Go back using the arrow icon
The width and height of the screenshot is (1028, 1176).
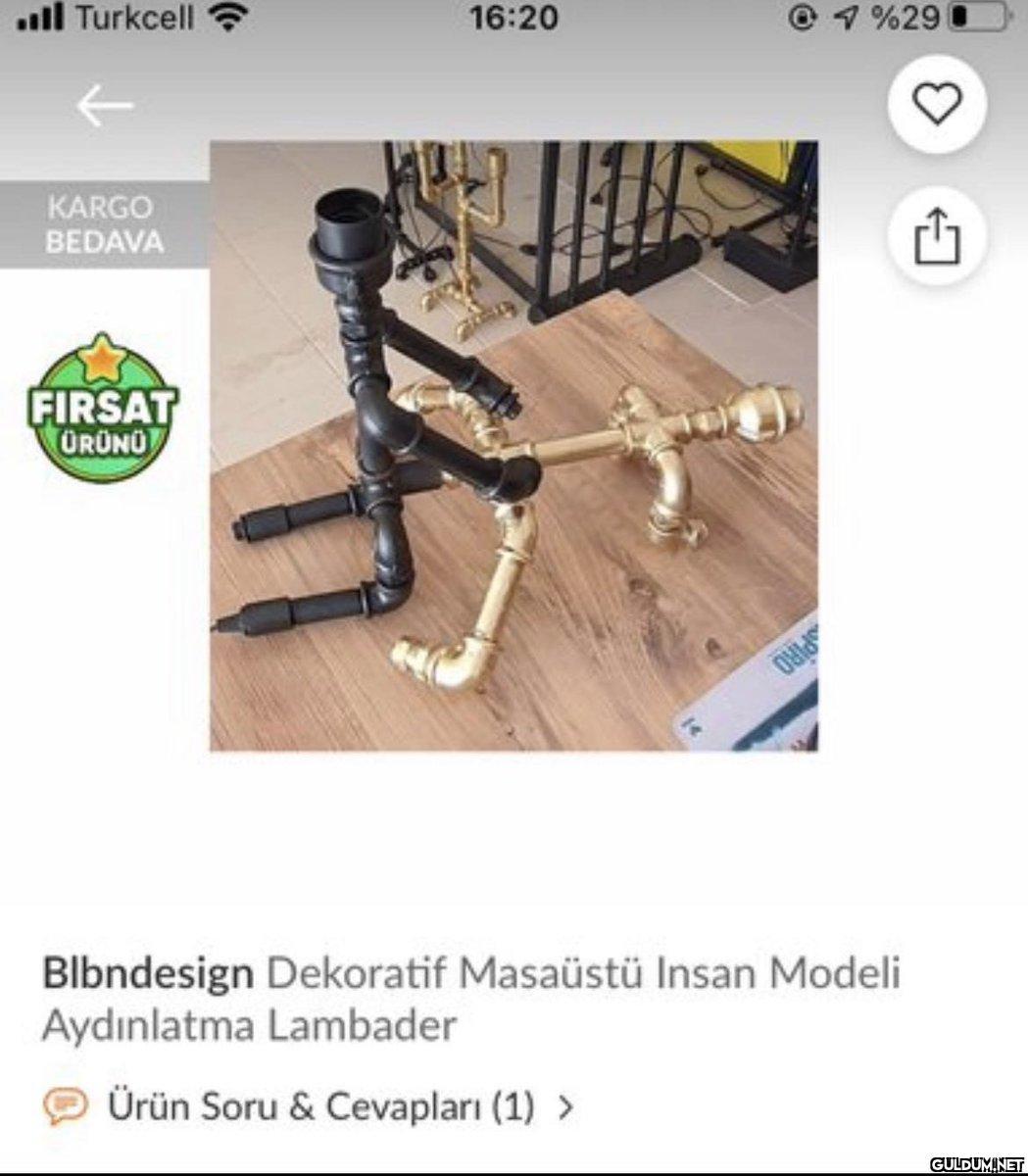(105, 105)
